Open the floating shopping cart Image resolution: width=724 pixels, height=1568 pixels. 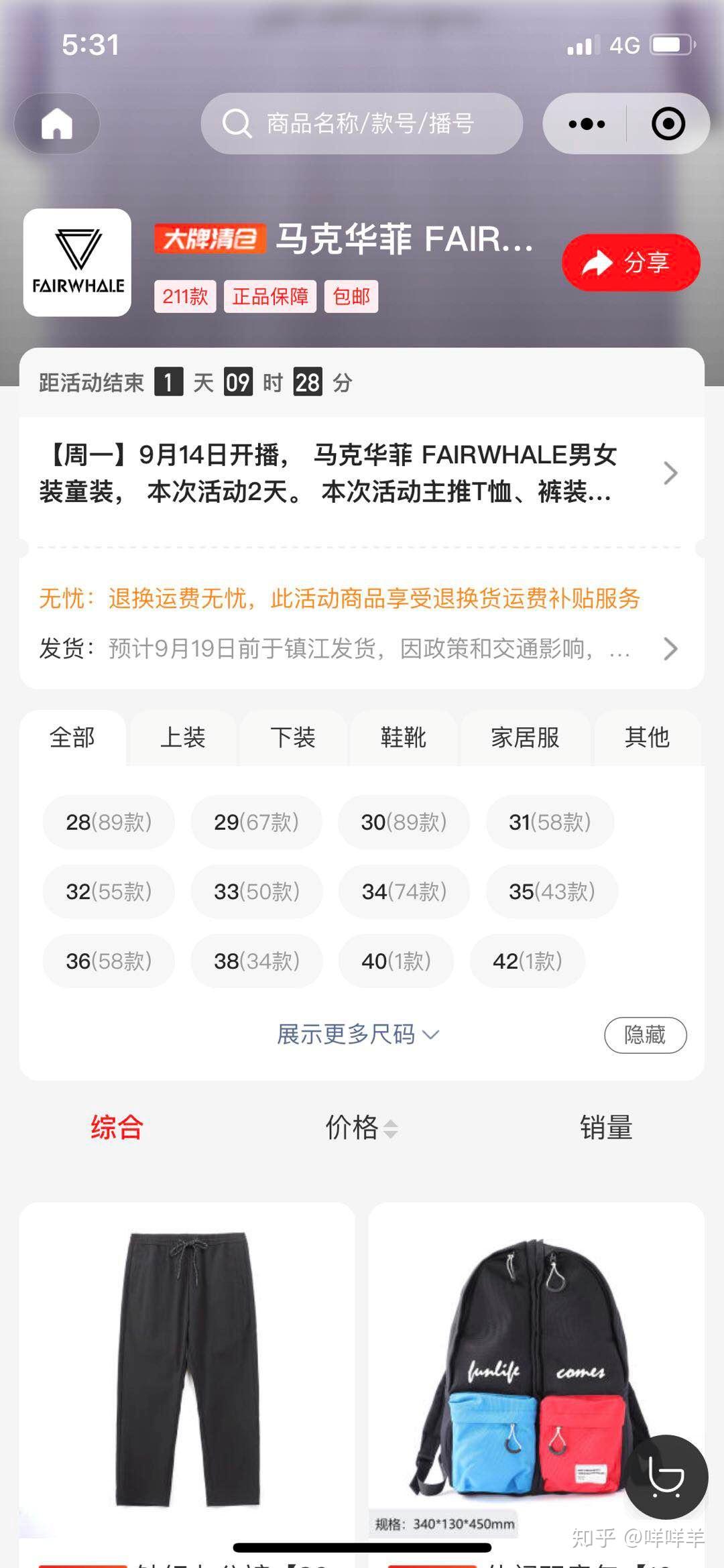666,1477
